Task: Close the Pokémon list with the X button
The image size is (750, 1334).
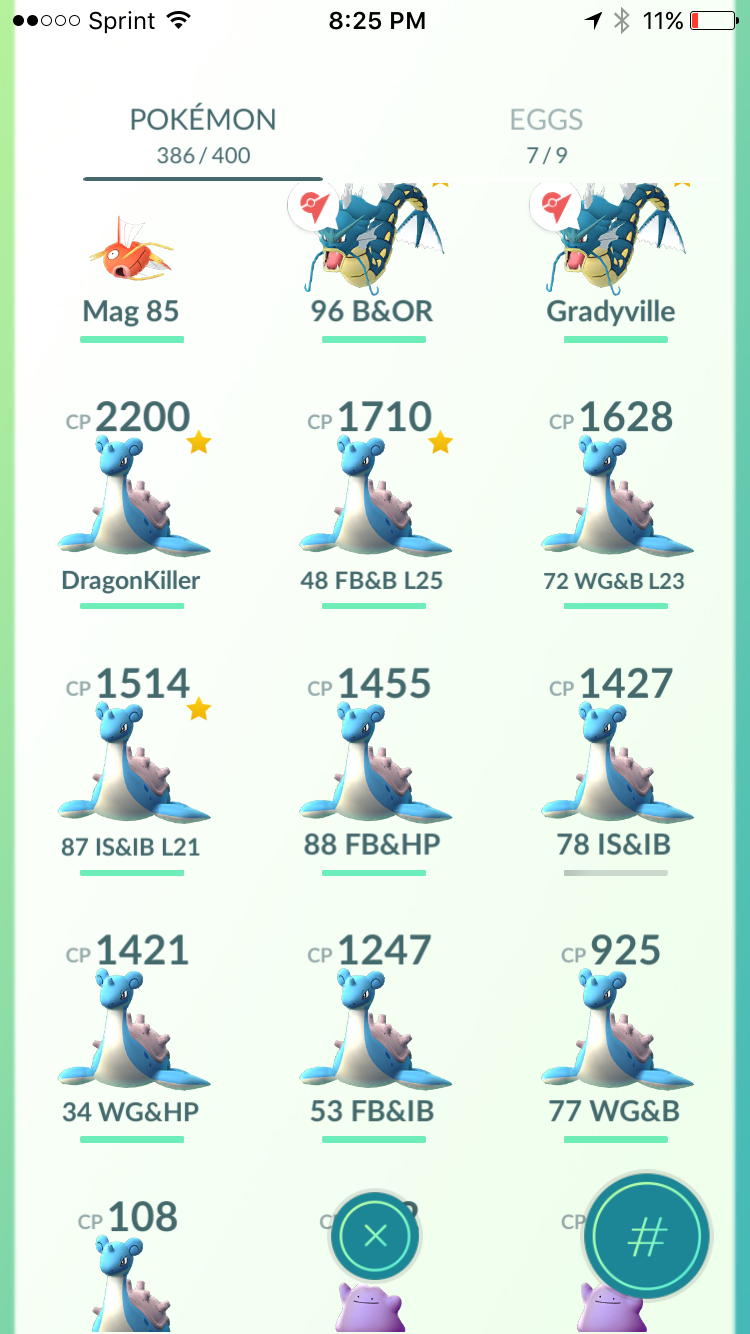Action: 375,1236
